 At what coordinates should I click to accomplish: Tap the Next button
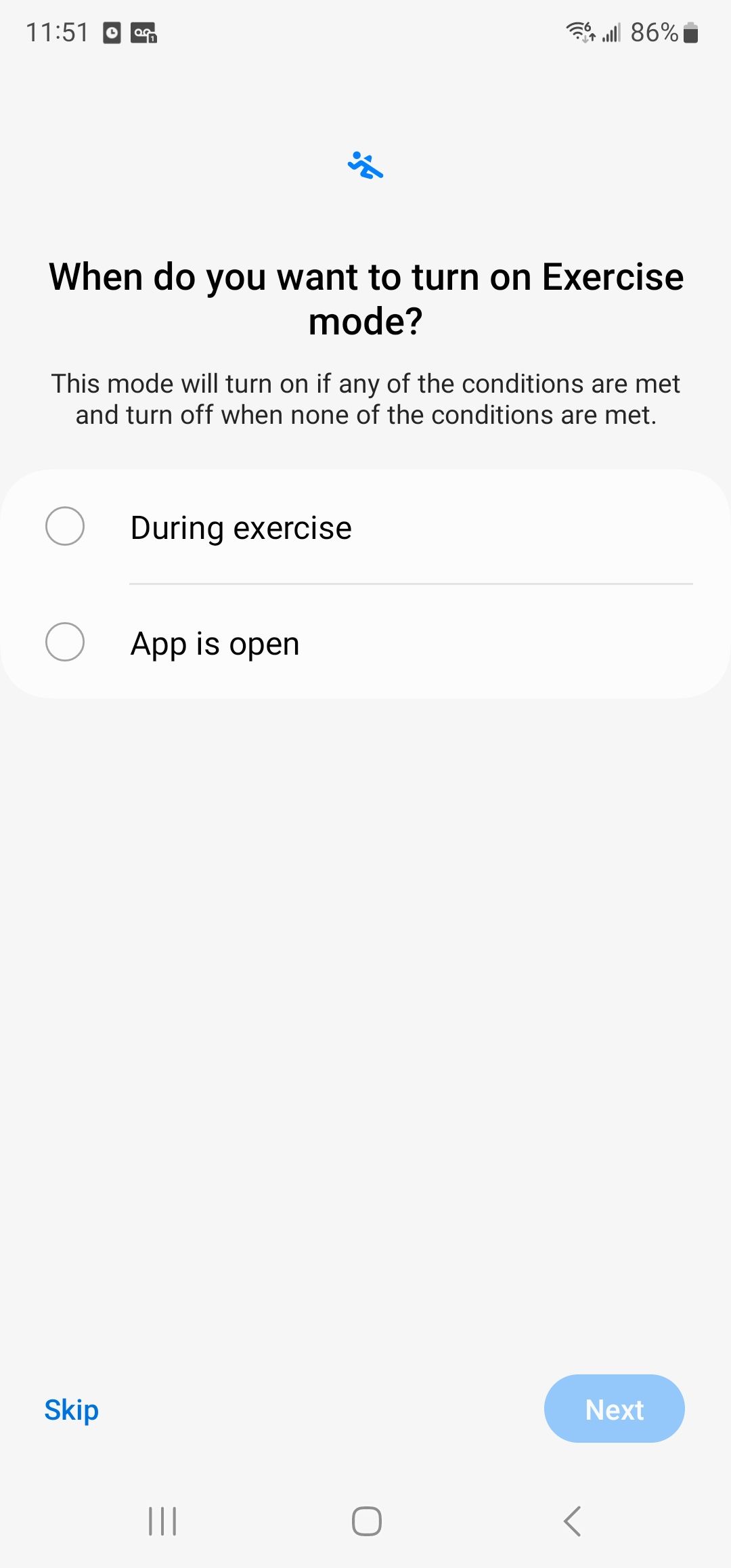pos(614,1409)
